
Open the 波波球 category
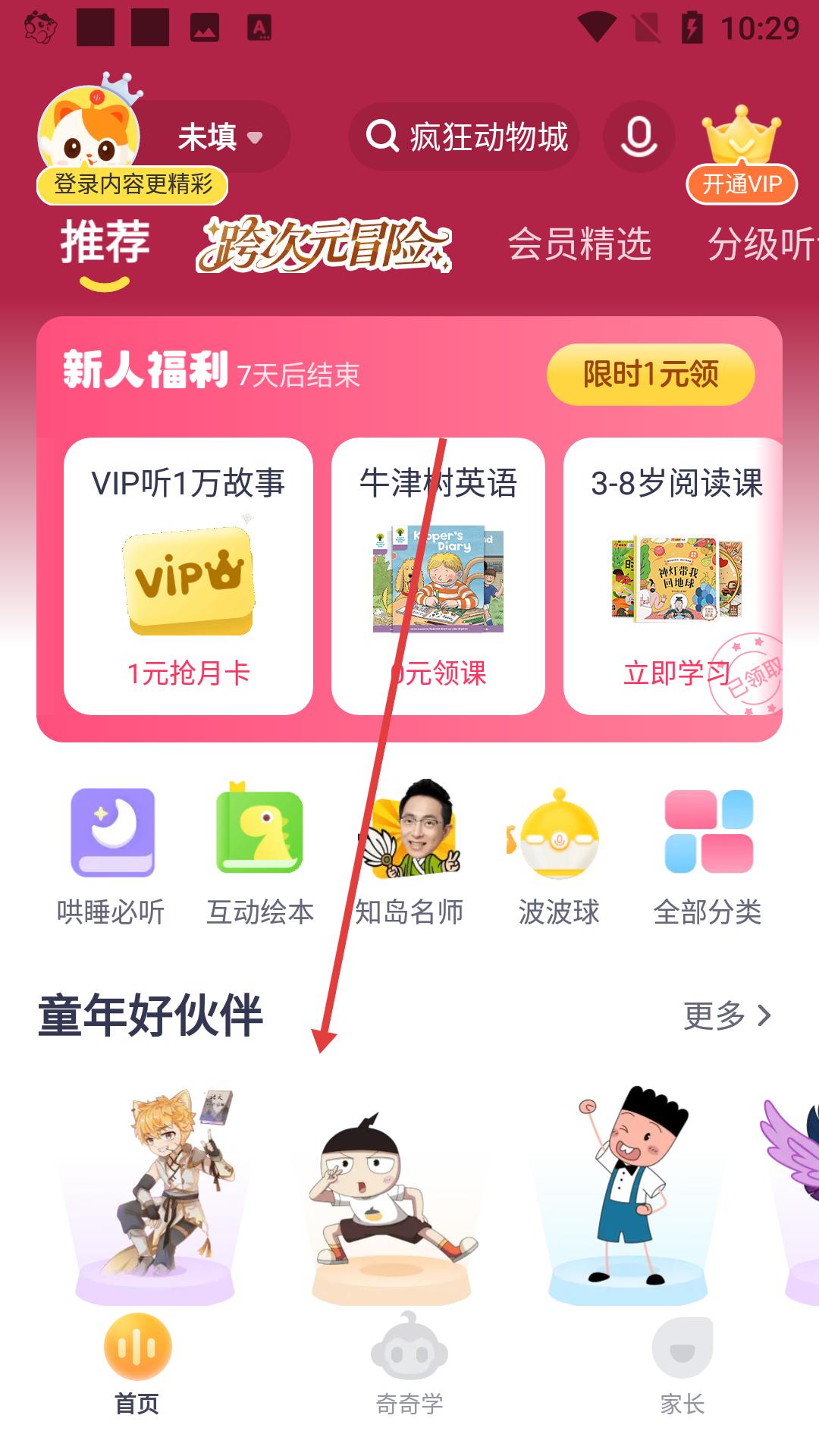pos(559,853)
